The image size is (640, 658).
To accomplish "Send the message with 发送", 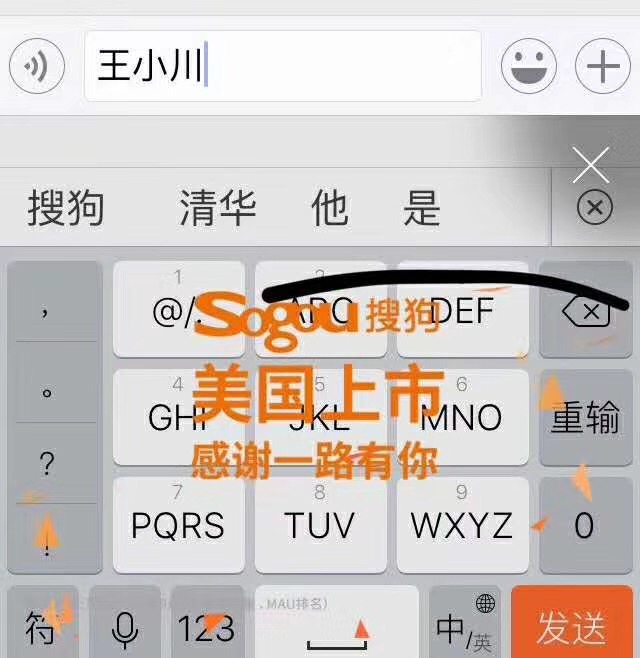I will 574,627.
